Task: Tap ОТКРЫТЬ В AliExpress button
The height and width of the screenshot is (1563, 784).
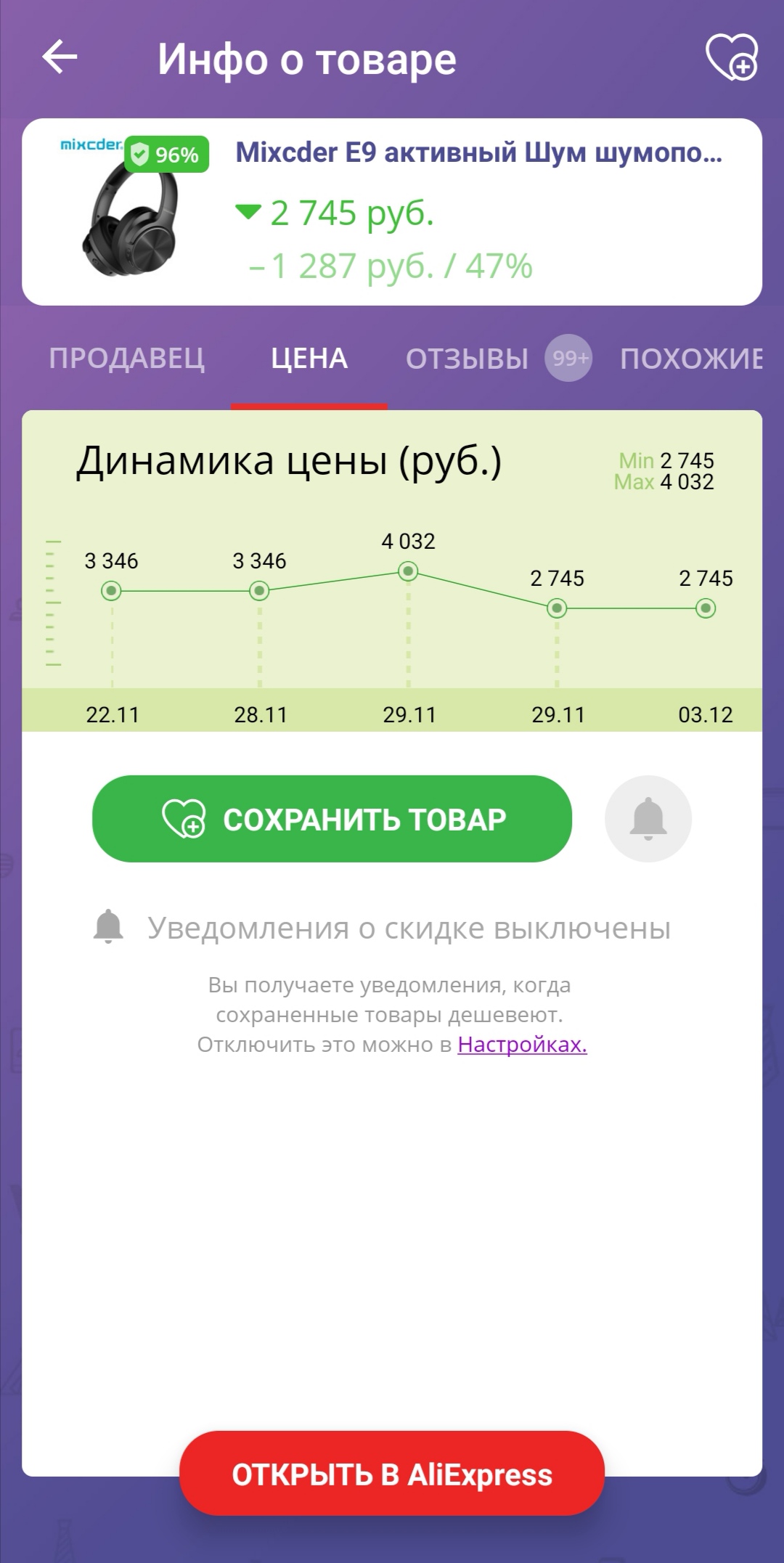Action: coord(392,1474)
